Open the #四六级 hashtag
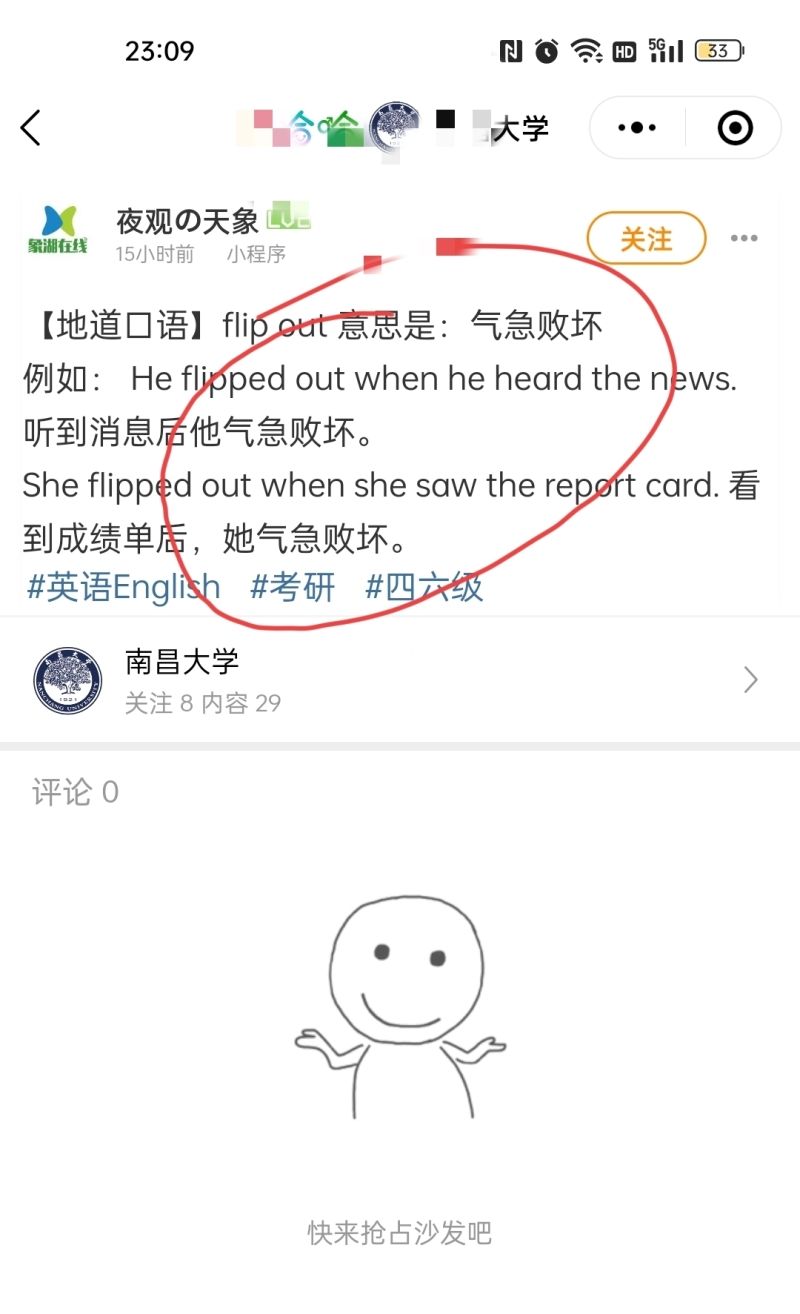Image resolution: width=800 pixels, height=1314 pixels. [x=424, y=587]
